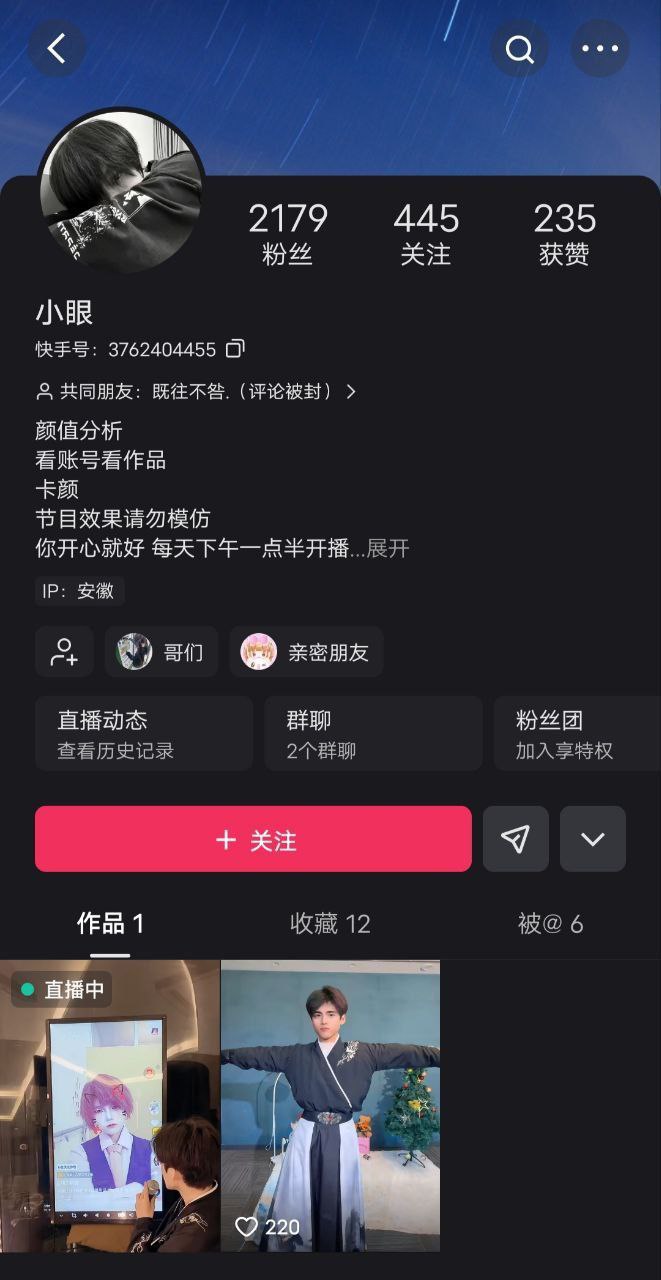Expand recommendations with down-chevron button
The image size is (661, 1280).
(593, 839)
